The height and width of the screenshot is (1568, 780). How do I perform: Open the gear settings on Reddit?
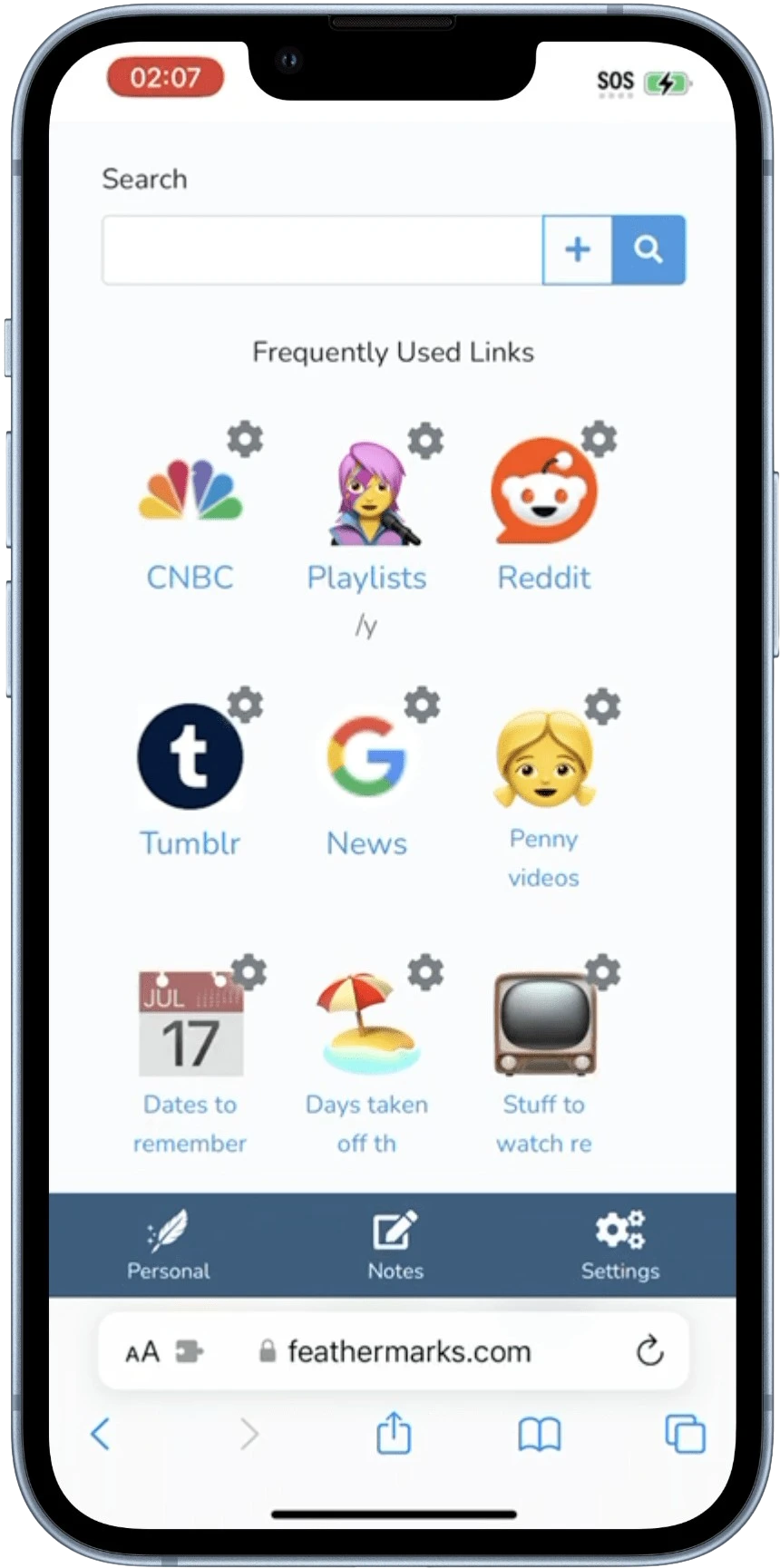pos(599,439)
